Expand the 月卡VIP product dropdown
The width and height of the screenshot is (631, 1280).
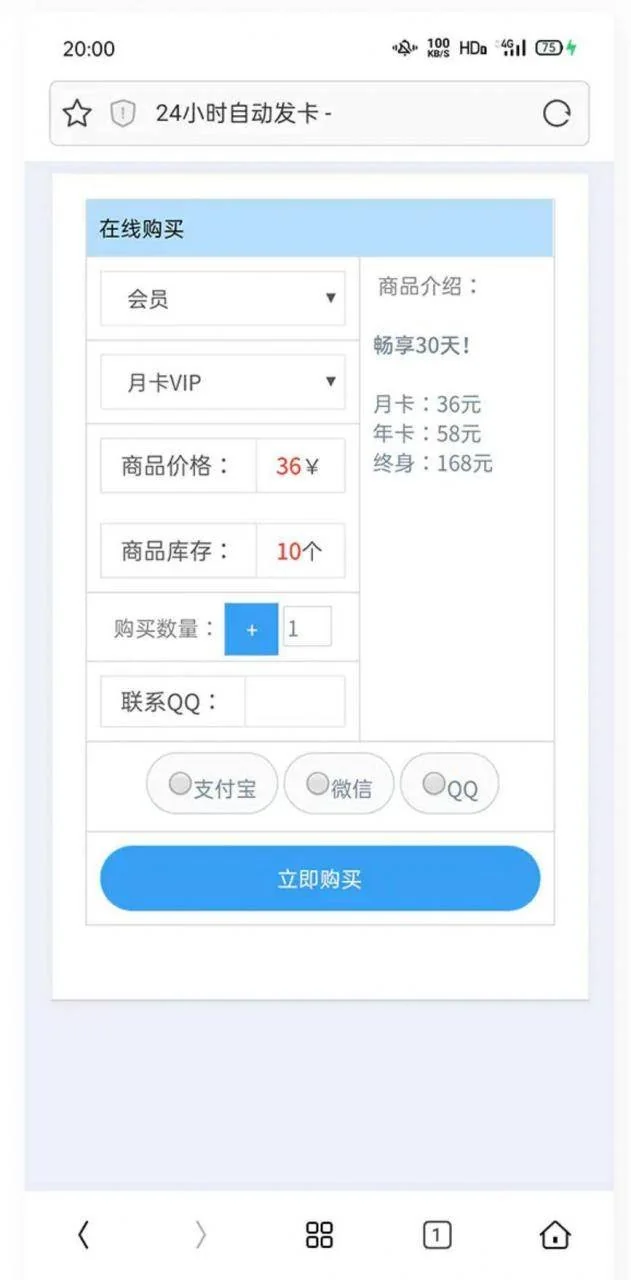(x=223, y=382)
